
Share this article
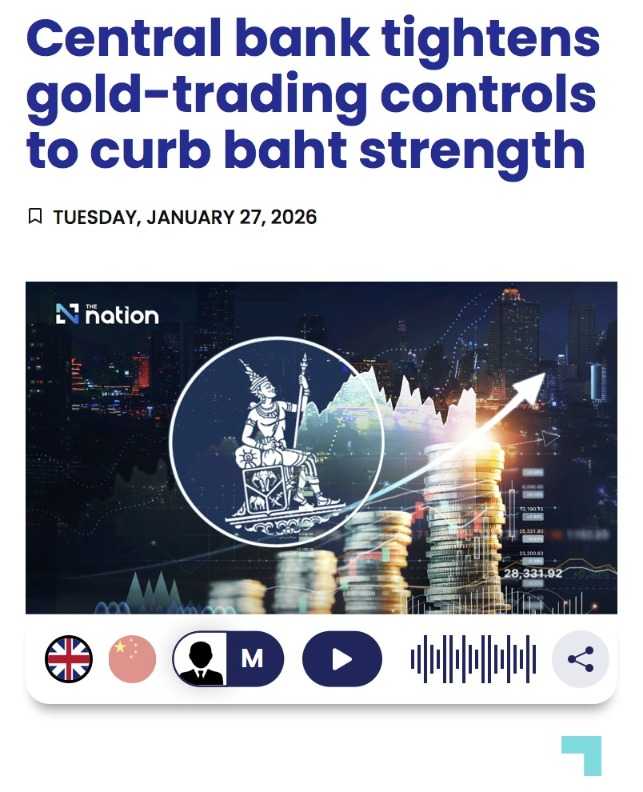pyautogui.click(x=580, y=659)
